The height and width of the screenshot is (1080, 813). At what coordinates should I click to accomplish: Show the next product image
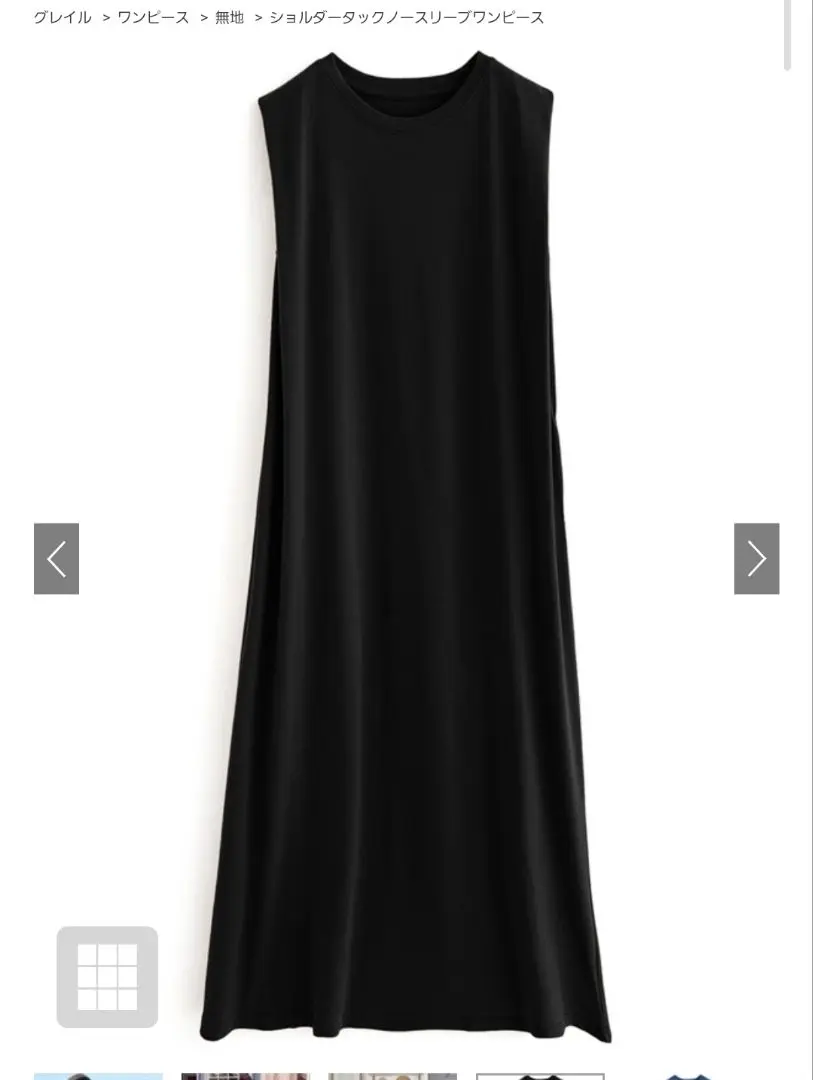tap(756, 558)
